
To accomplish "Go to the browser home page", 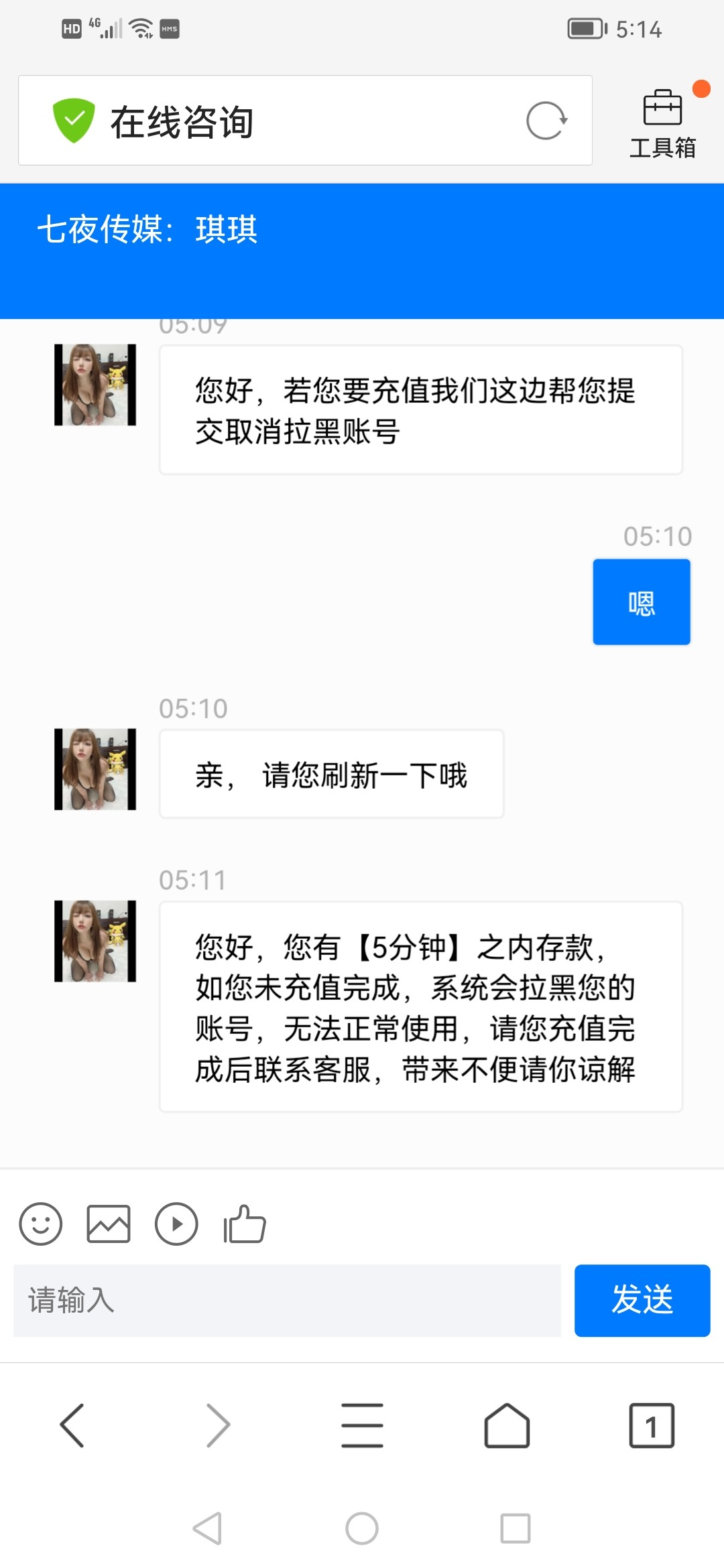I will [x=507, y=1425].
